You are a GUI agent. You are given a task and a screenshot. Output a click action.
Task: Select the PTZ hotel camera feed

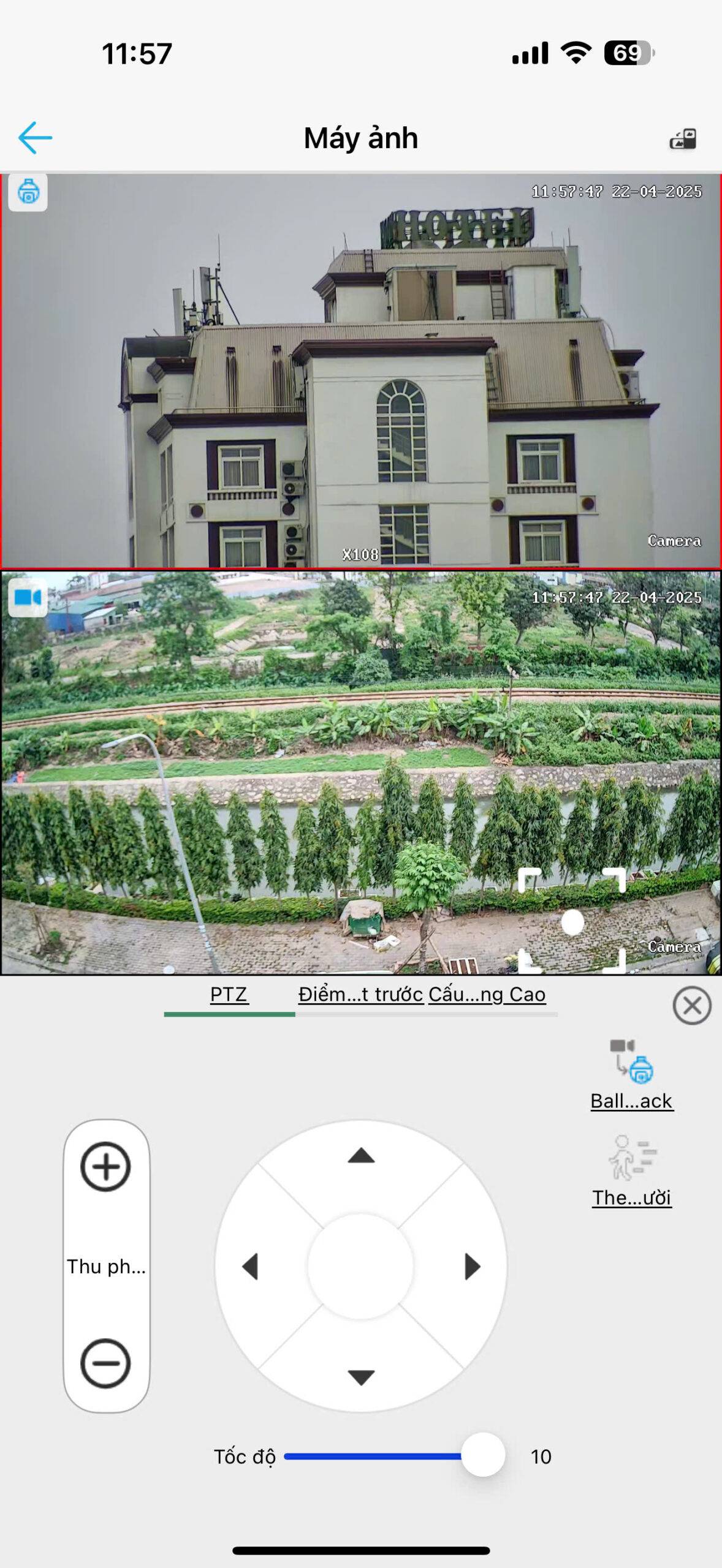pyautogui.click(x=360, y=371)
